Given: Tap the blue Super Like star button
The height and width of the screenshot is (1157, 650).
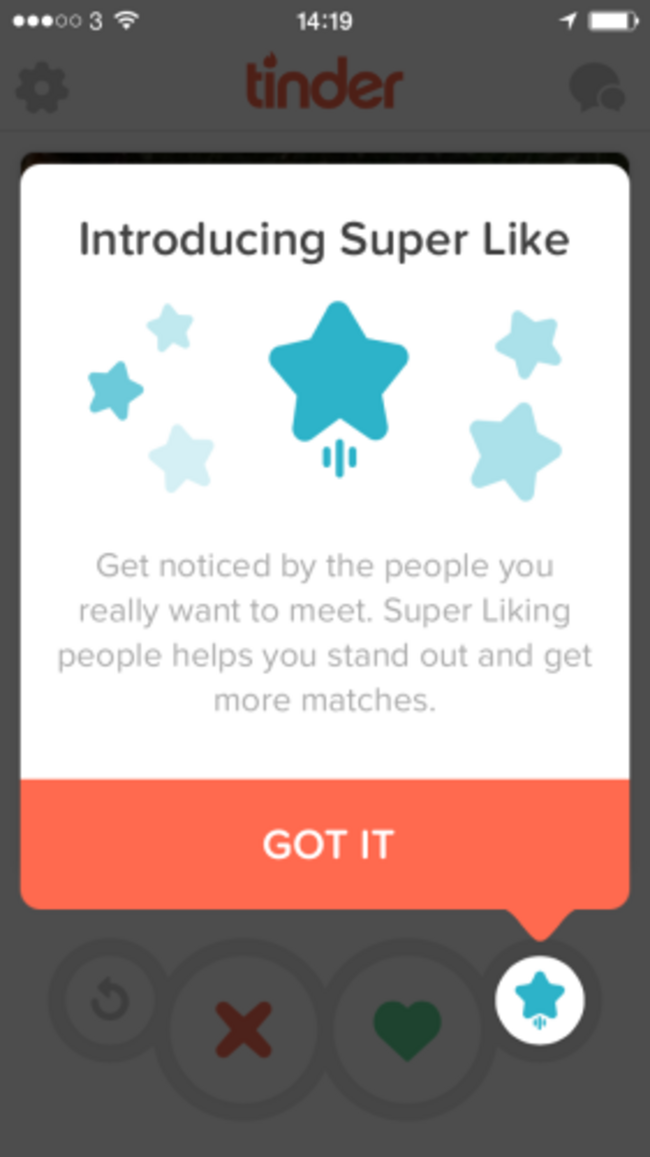Looking at the screenshot, I should coord(540,999).
